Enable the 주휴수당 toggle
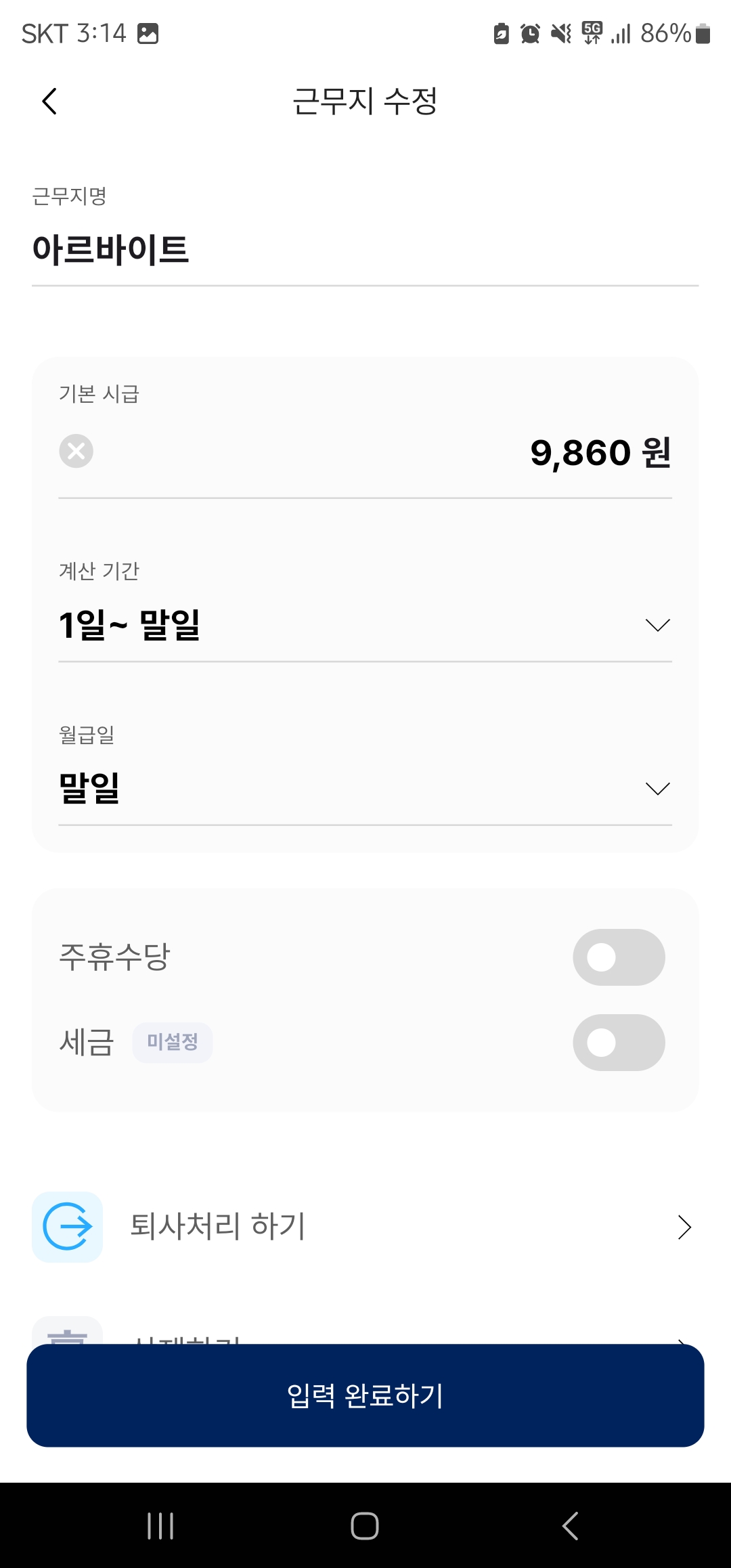 619,956
